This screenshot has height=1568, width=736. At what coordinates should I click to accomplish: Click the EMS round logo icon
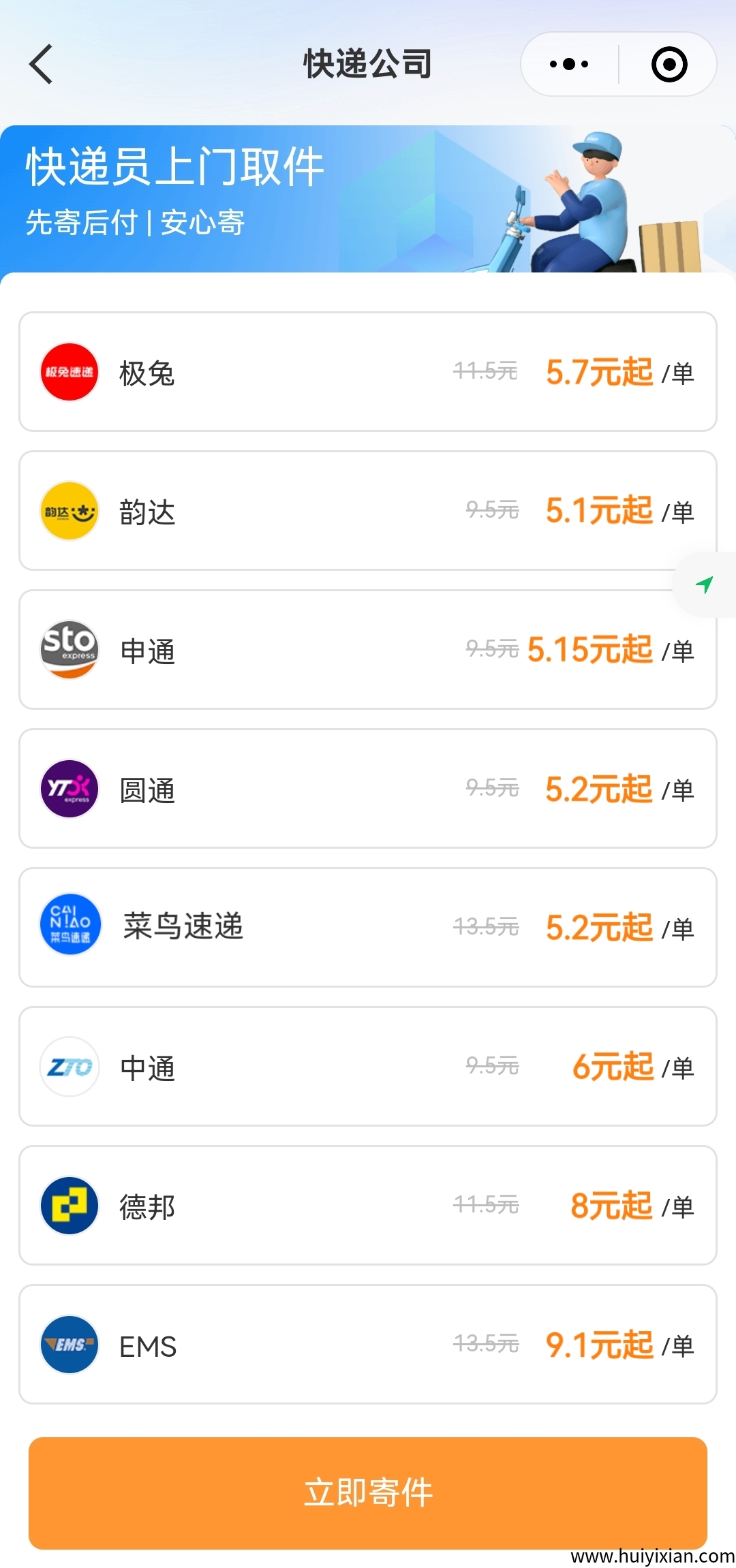69,1344
